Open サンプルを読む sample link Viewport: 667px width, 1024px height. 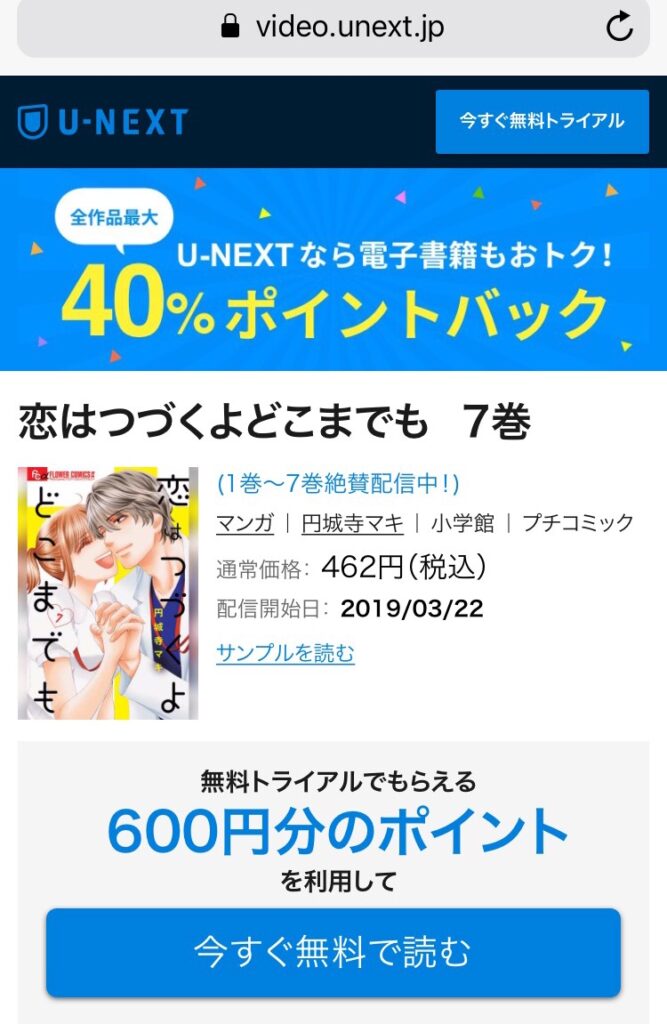tap(285, 654)
